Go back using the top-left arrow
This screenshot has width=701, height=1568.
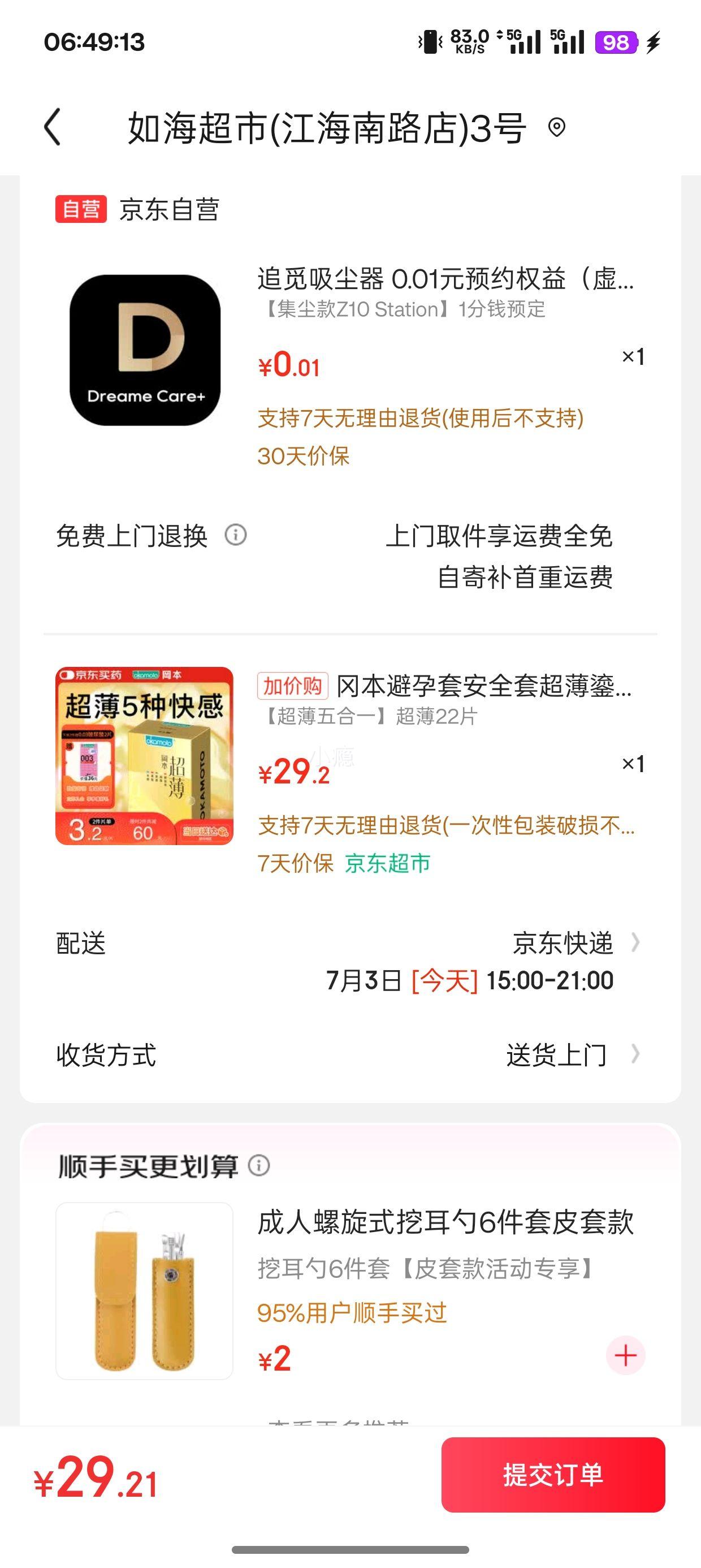[53, 127]
